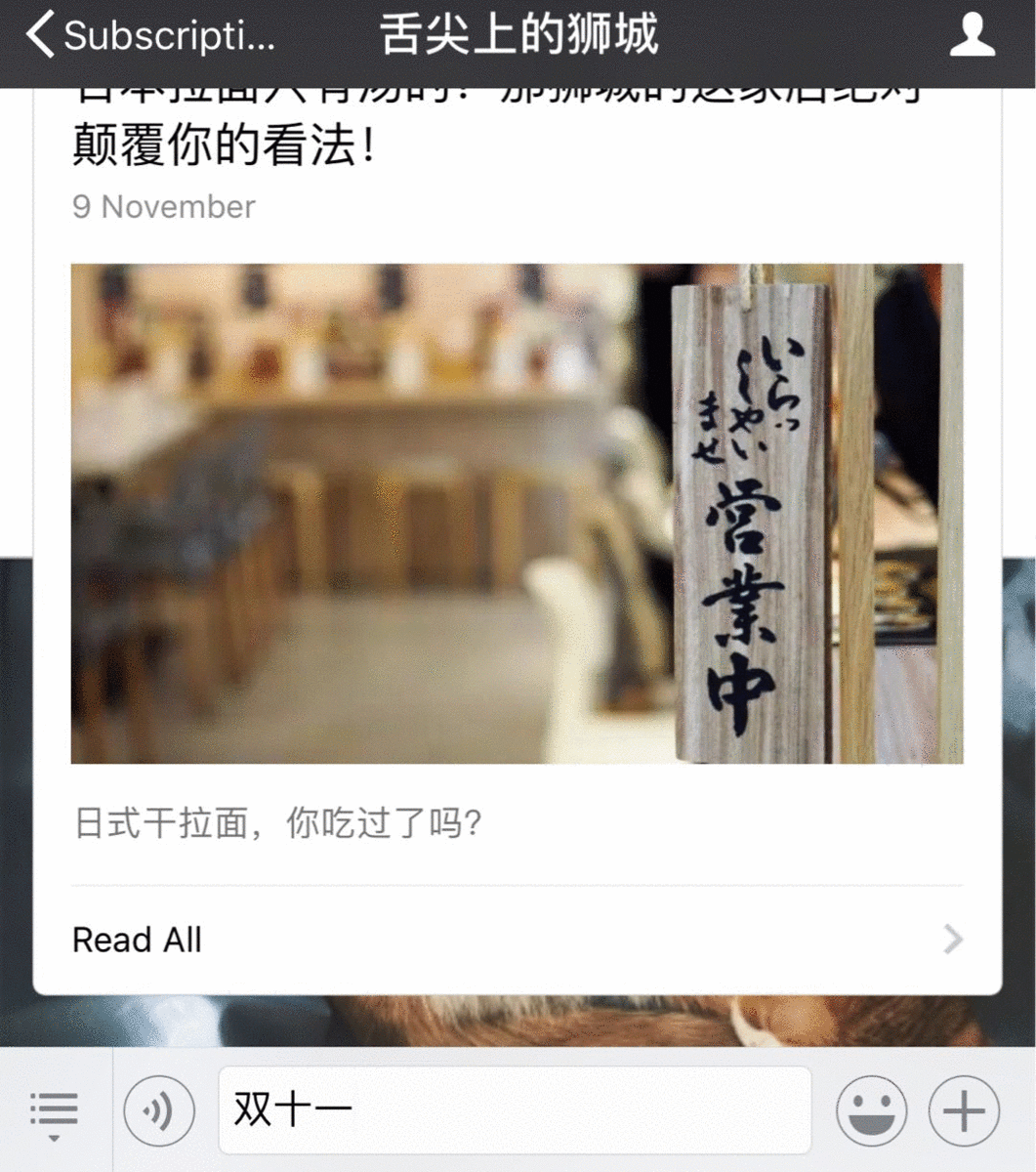Open the official account profile icon
The height and width of the screenshot is (1172, 1036).
point(973,37)
